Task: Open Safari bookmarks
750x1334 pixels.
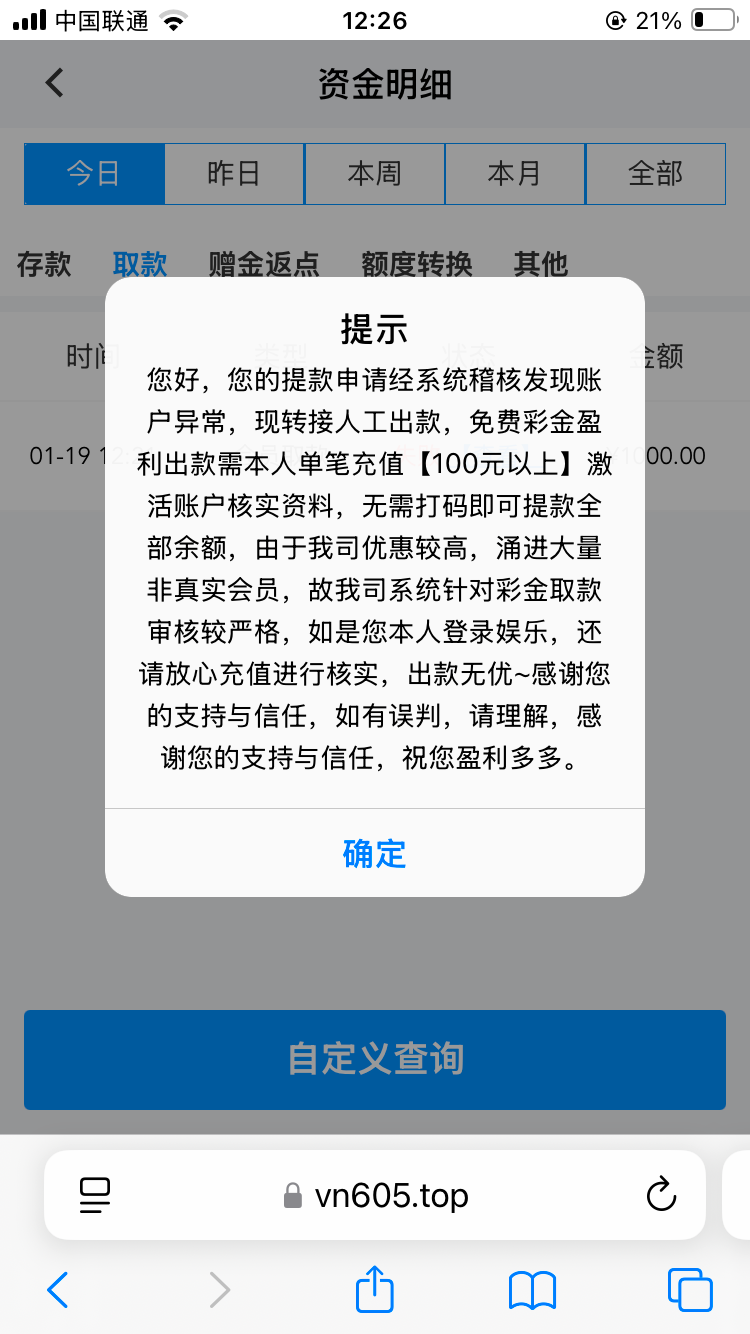Action: point(532,1290)
